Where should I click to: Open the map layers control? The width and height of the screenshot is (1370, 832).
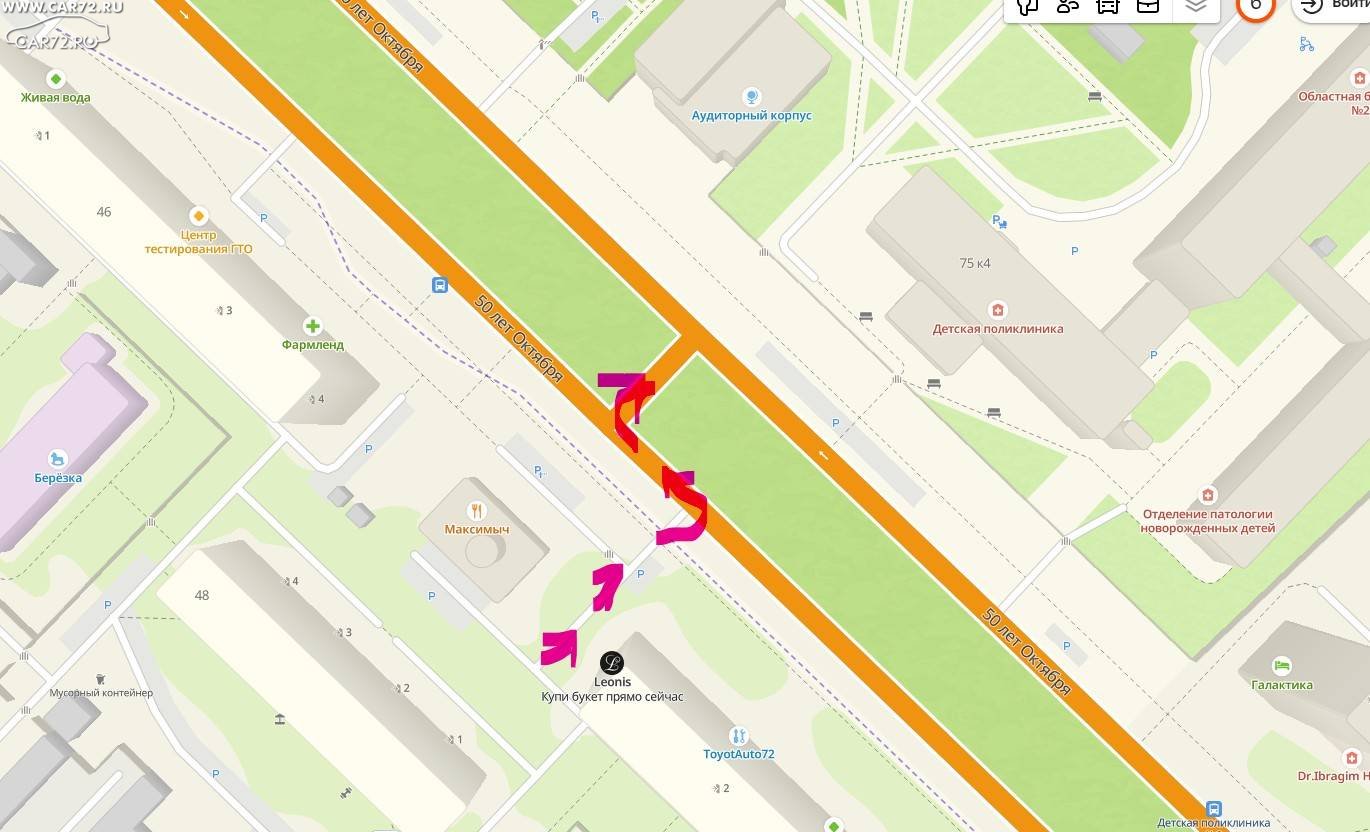(x=1196, y=6)
